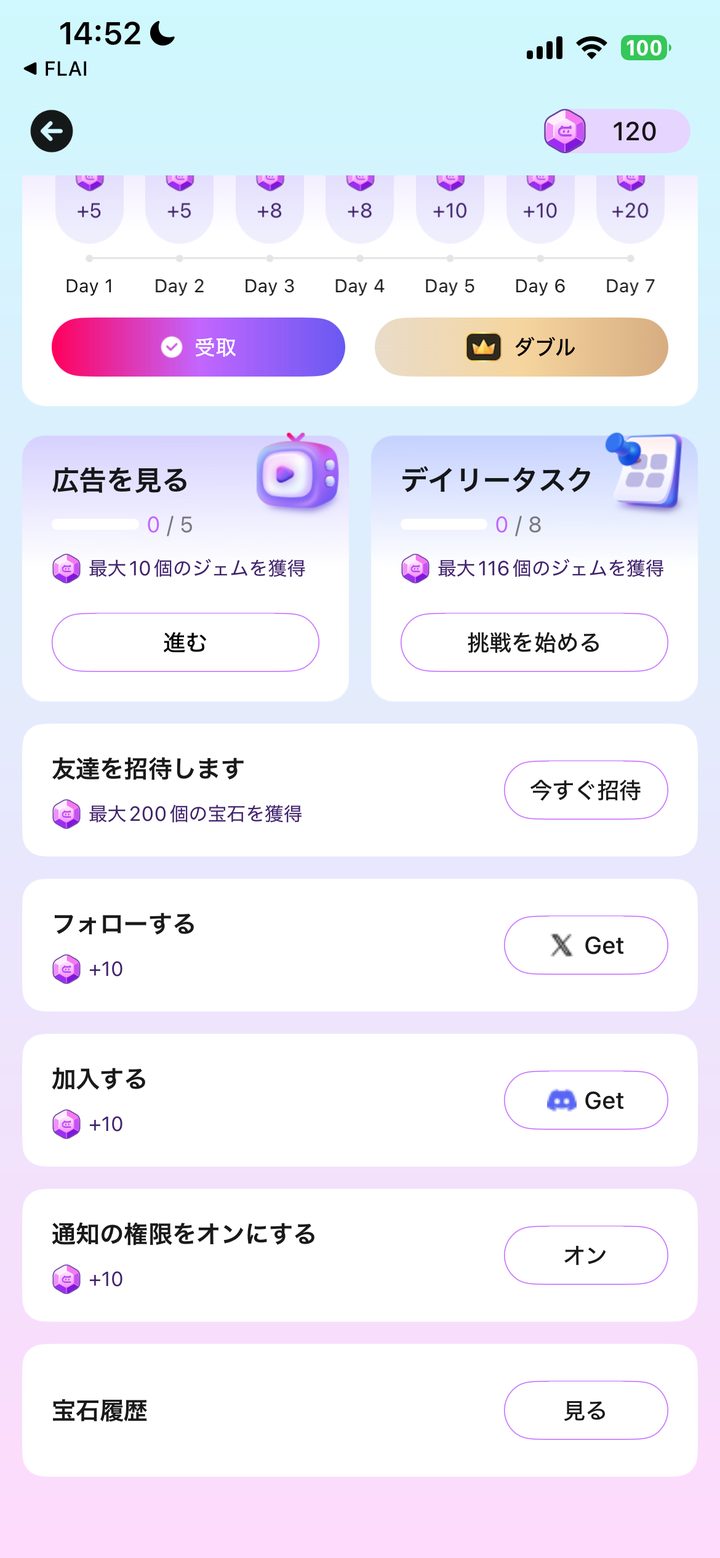This screenshot has height=1558, width=720.
Task: Tap the 受取 claim reward button
Action: coord(198,347)
